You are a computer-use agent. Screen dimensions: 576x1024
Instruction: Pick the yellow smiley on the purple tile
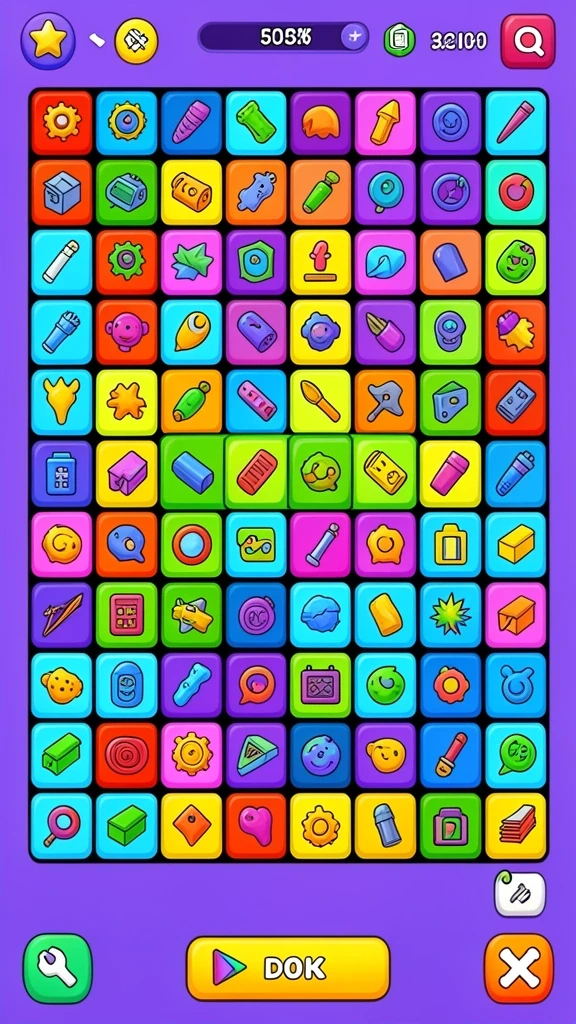pos(386,755)
